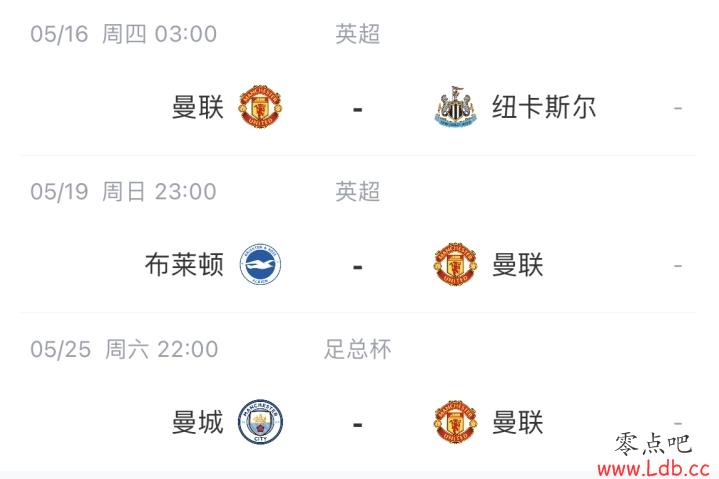
Task: Open the 曼联 vs 纽卡斯尔 match
Action: click(358, 107)
